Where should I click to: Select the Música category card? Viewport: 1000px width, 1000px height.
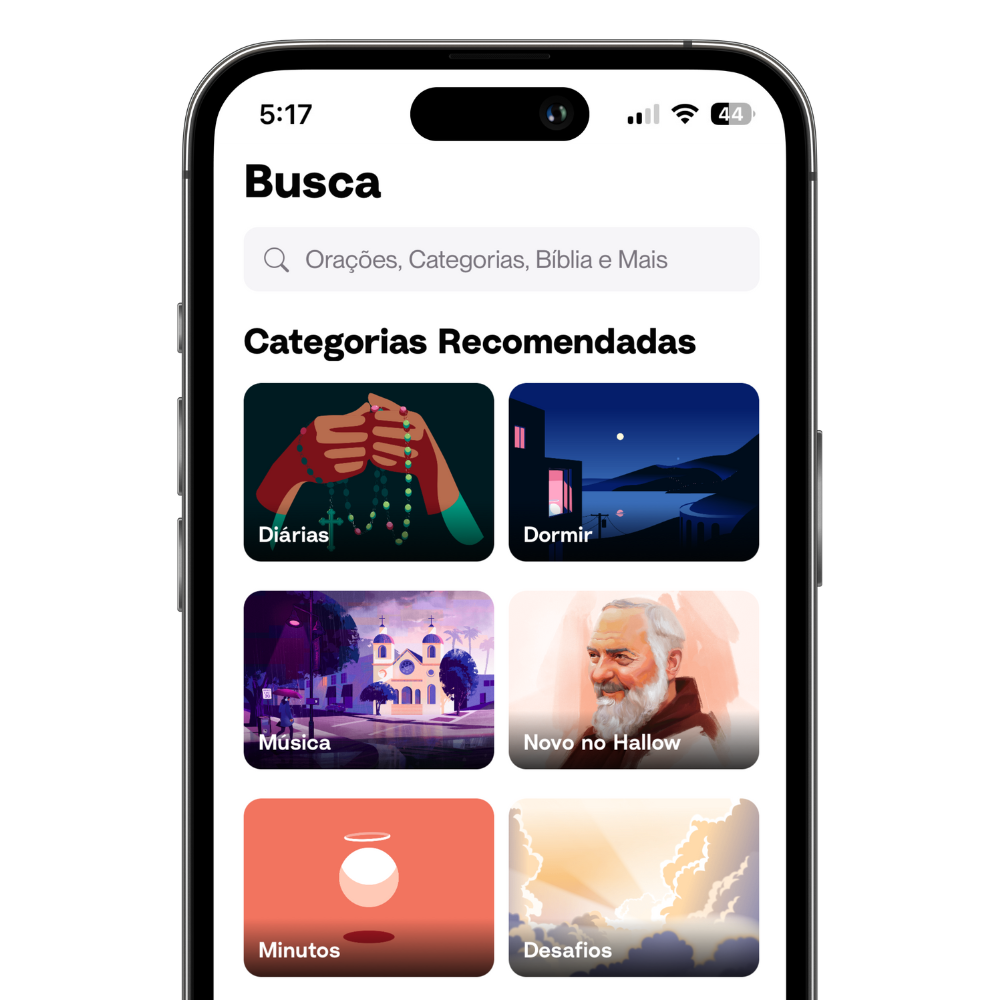point(368,680)
